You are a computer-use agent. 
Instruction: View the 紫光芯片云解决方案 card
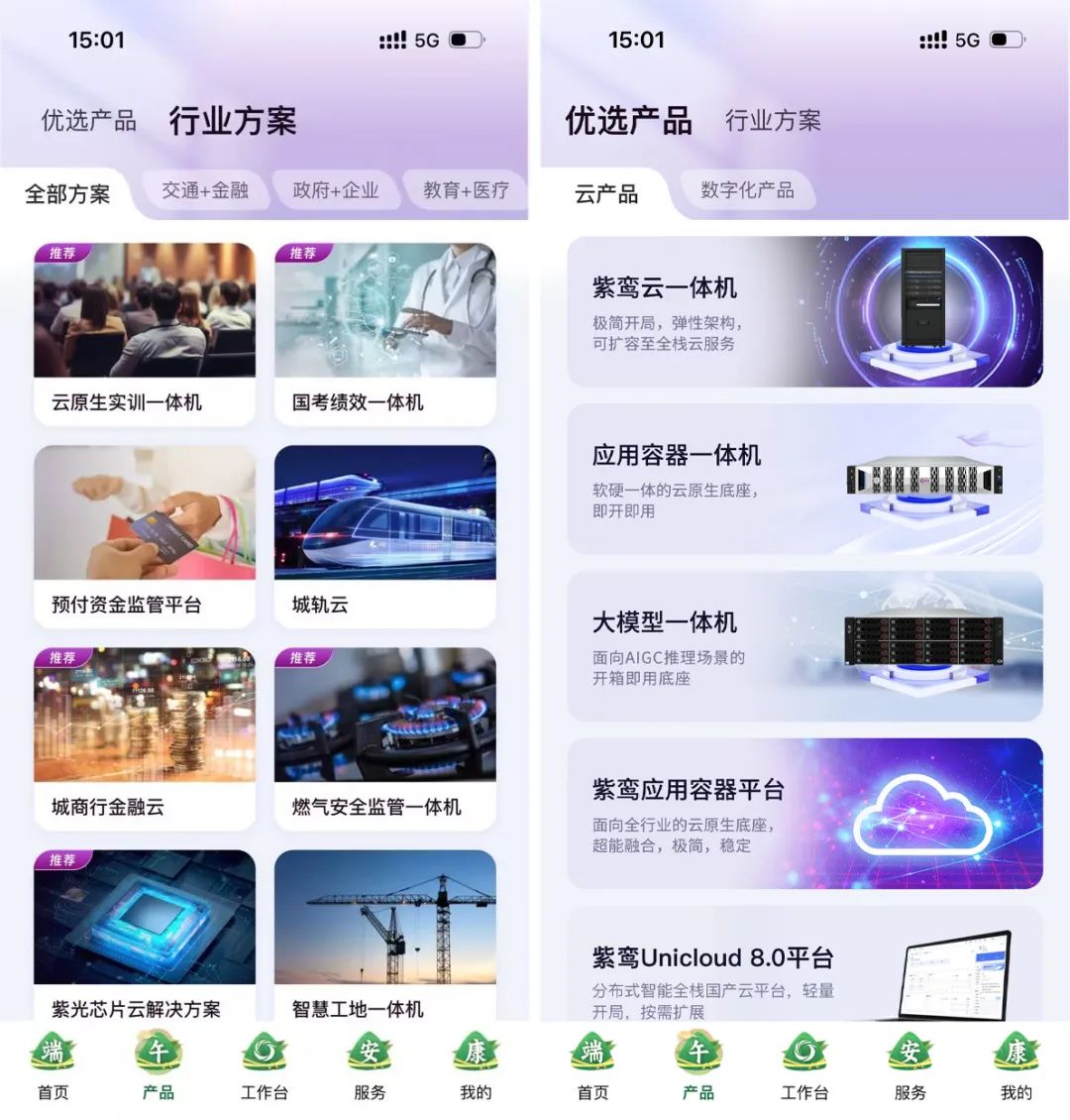click(x=145, y=935)
